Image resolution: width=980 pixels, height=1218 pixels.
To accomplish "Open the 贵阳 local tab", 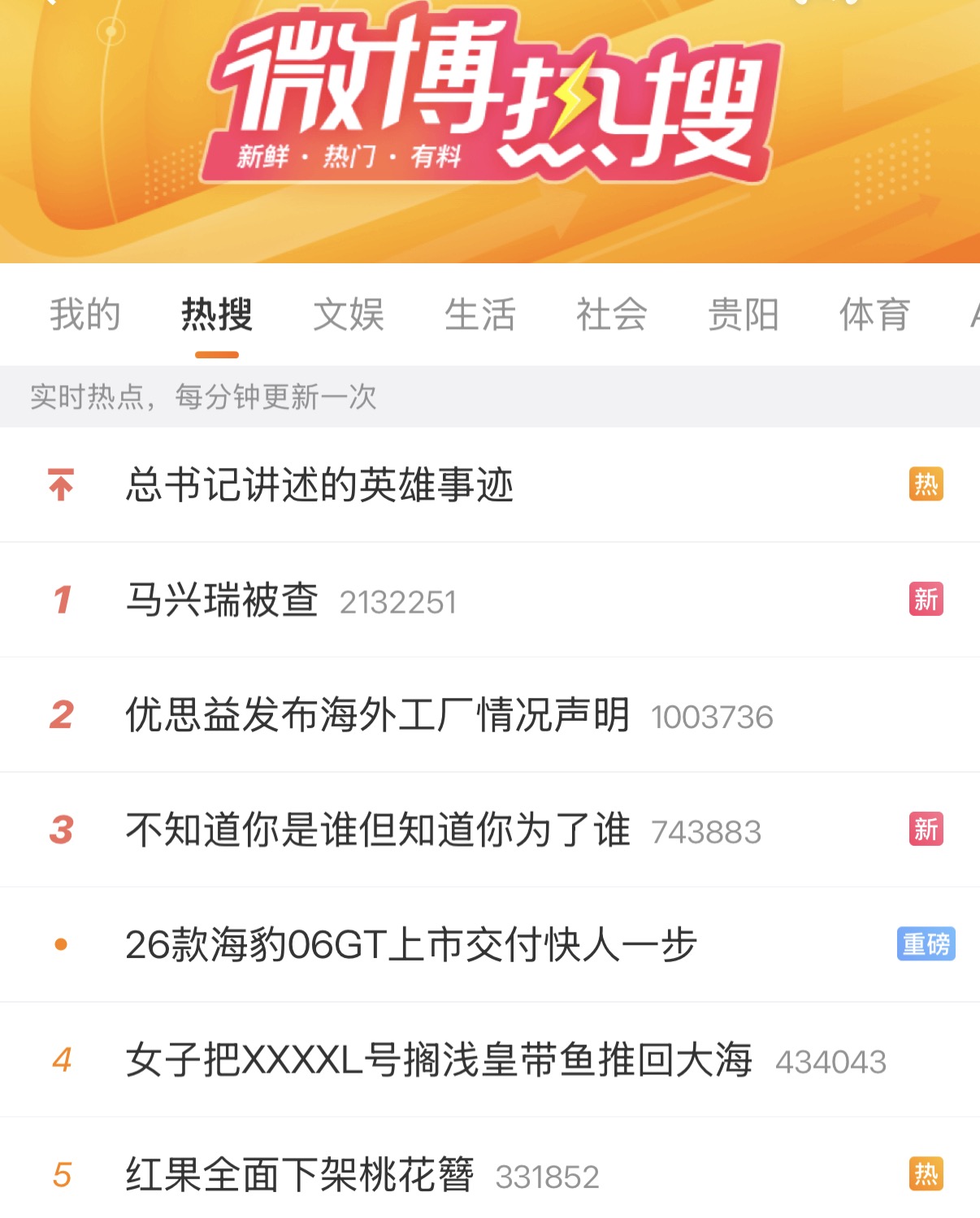I will coord(743,314).
